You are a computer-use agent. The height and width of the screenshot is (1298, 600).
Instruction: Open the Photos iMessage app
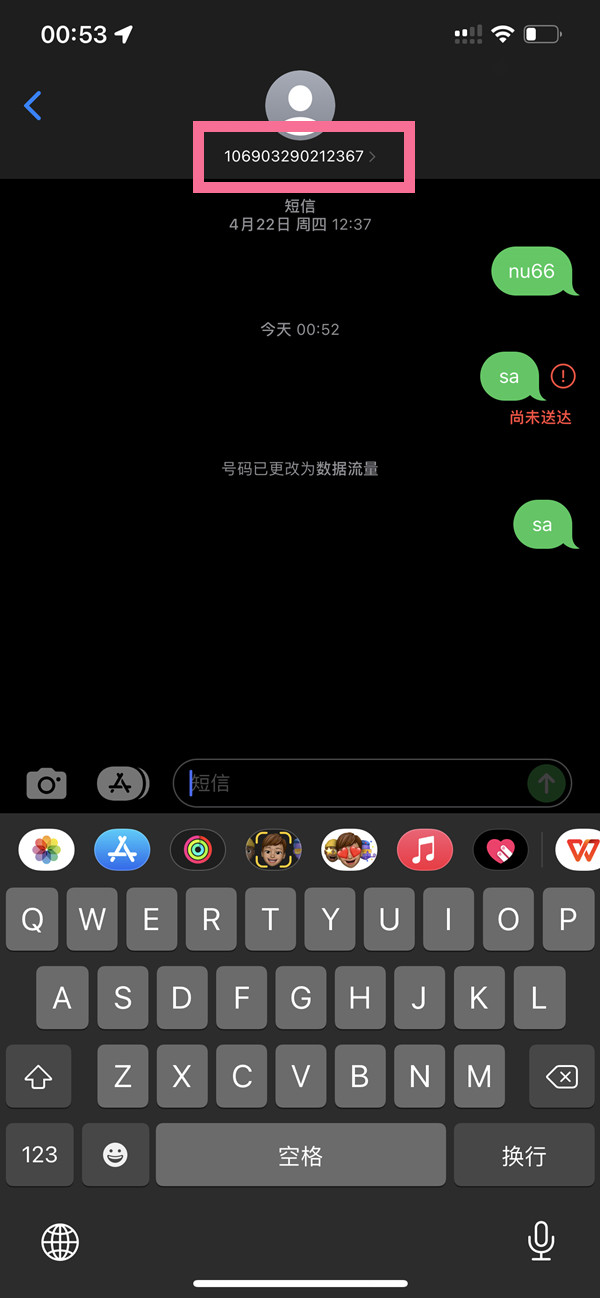(46, 850)
